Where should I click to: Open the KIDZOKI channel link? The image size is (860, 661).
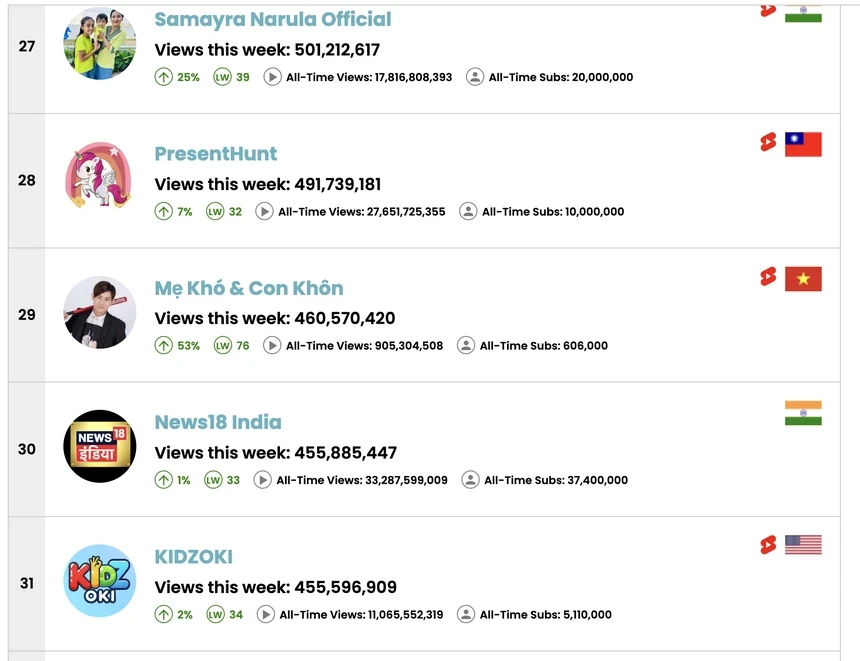(x=193, y=556)
